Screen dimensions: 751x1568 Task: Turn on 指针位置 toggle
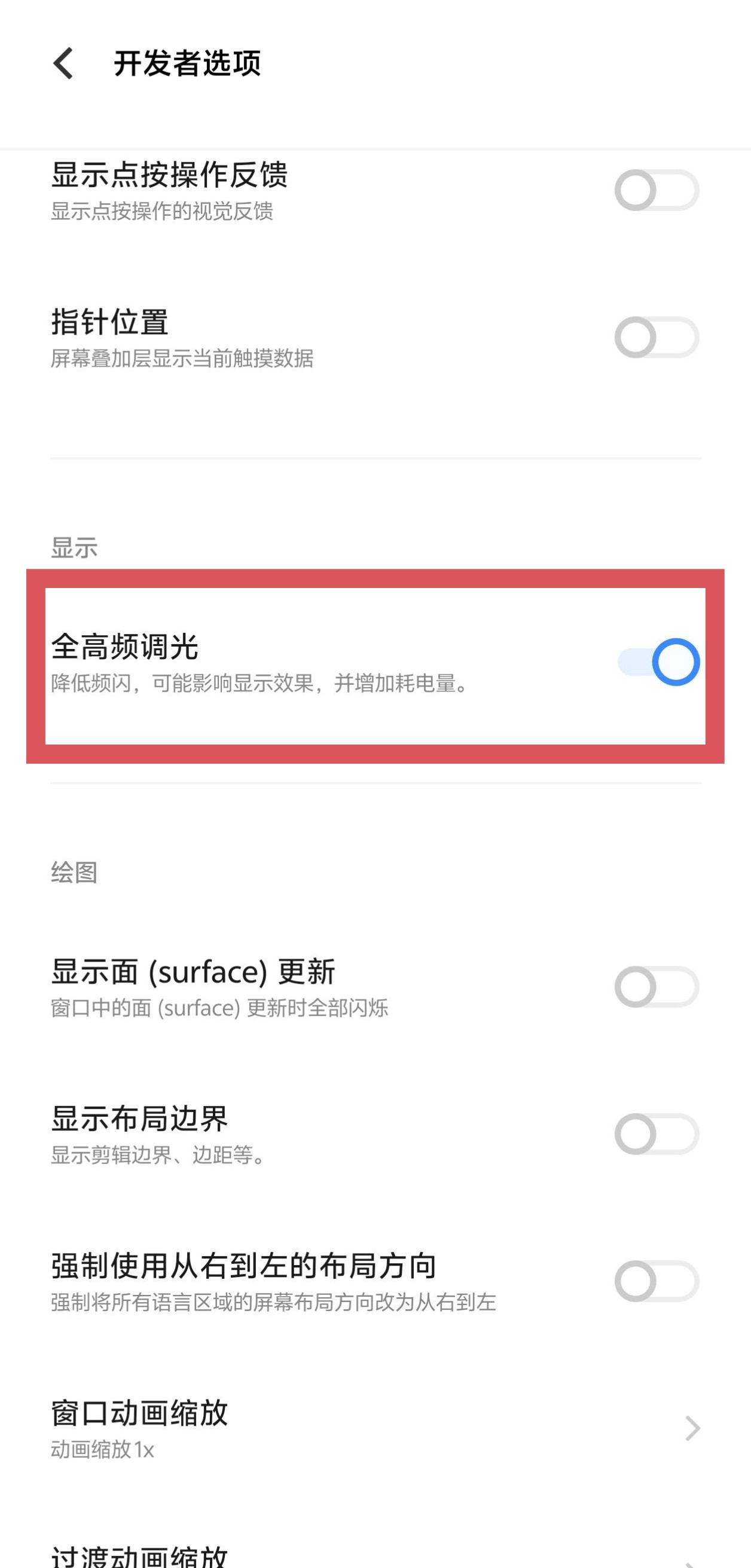click(x=656, y=337)
